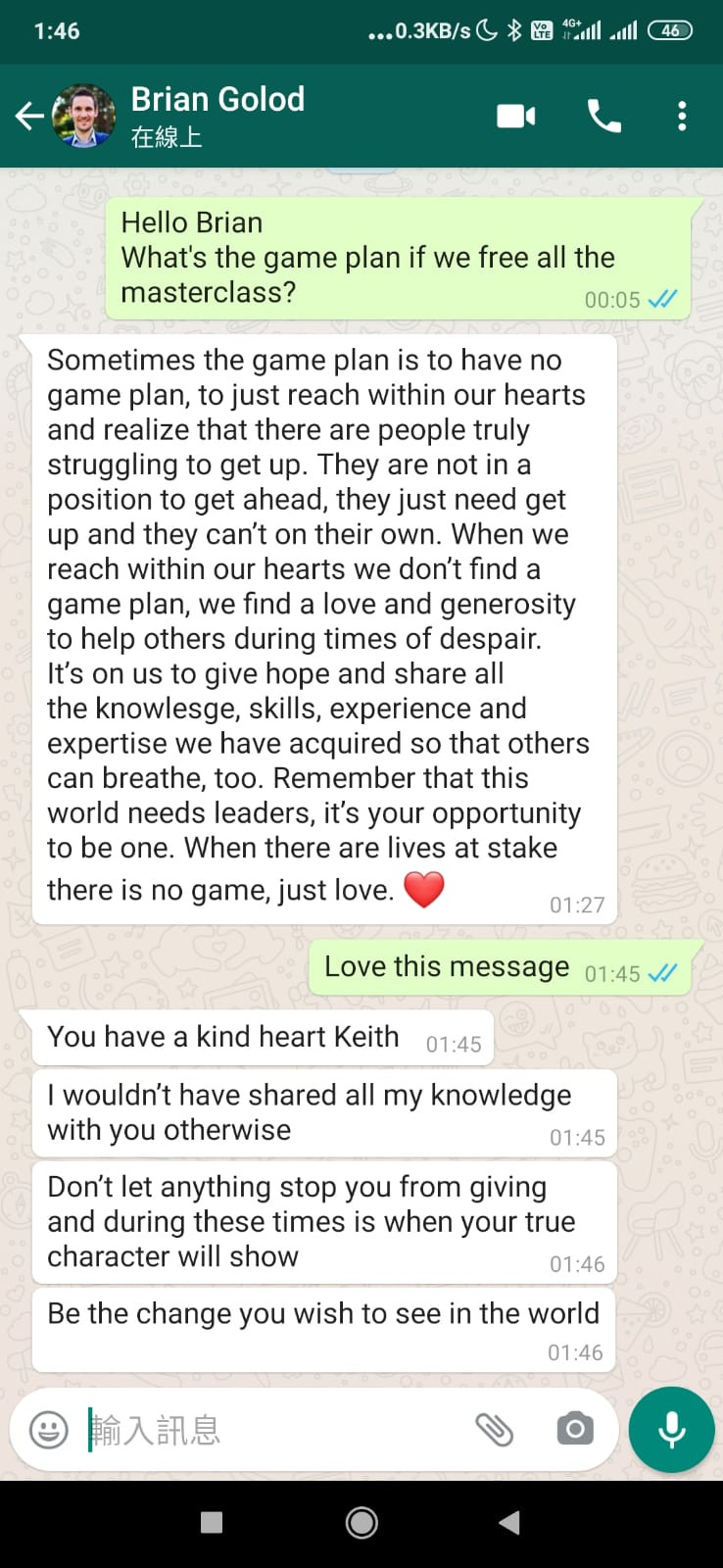The width and height of the screenshot is (723, 1568).
Task: Open the recent apps view
Action: [x=211, y=1522]
